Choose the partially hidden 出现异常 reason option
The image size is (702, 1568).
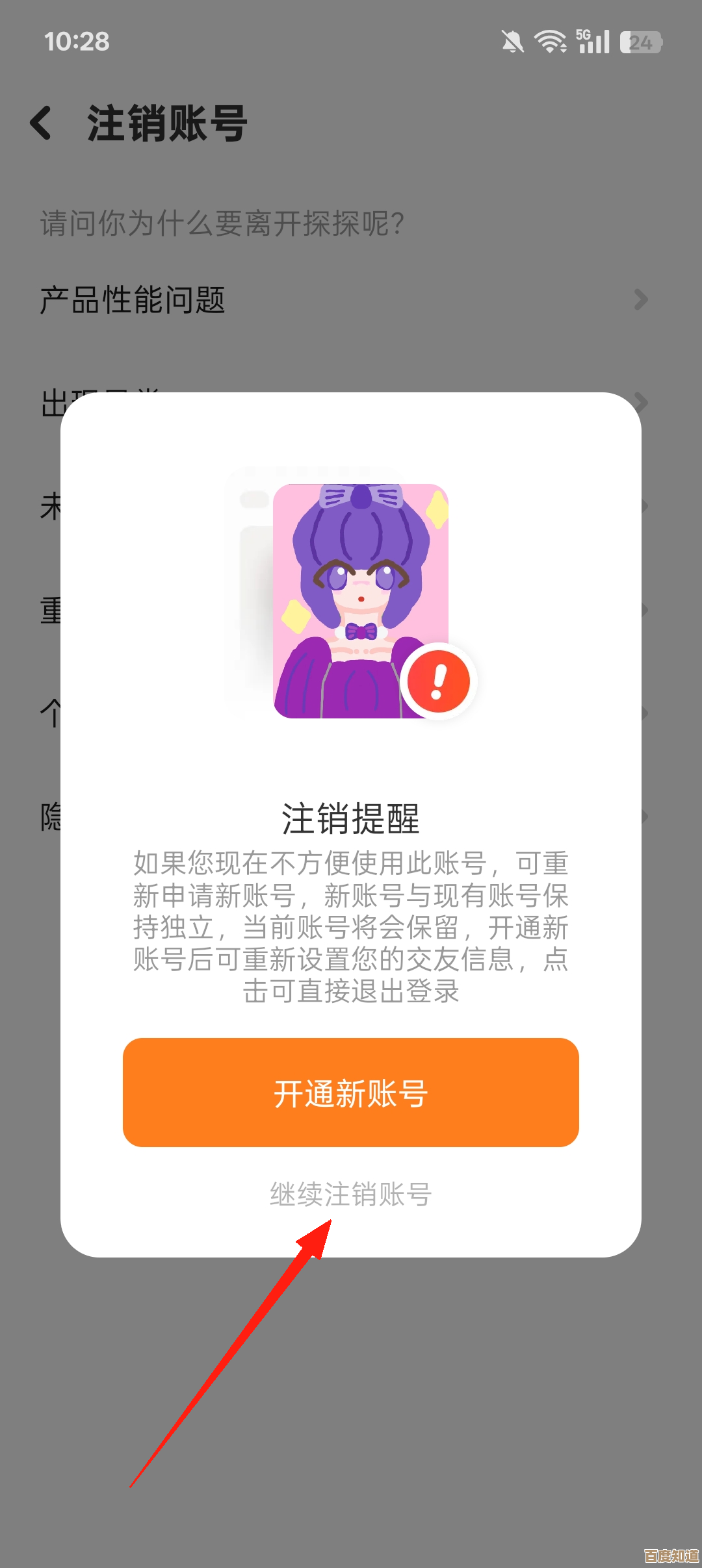pos(97,401)
